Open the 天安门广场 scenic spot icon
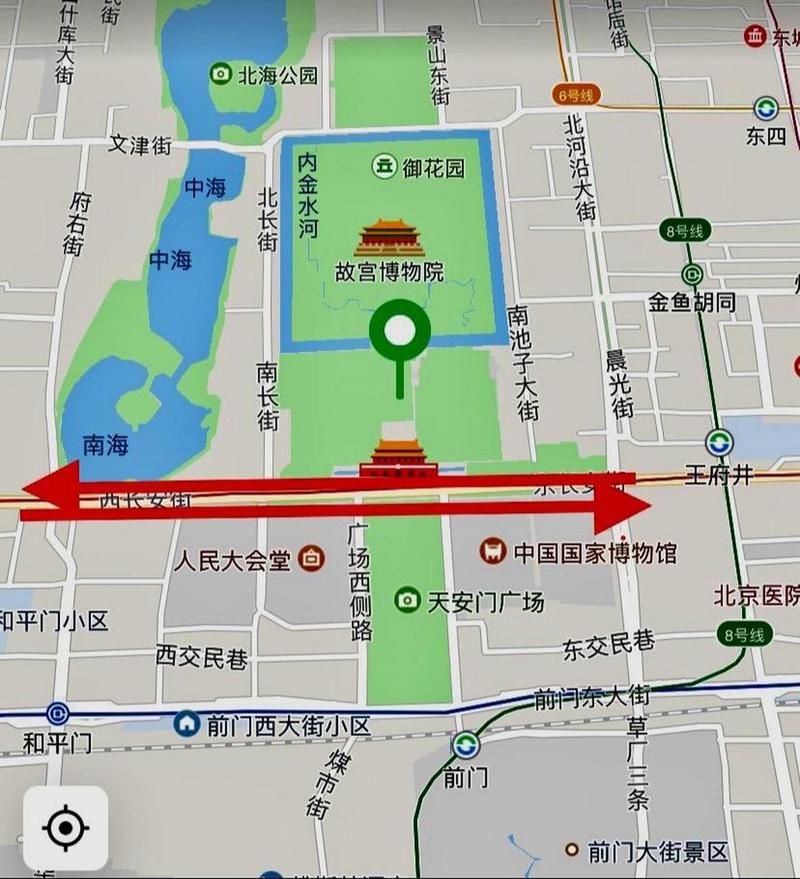 [x=407, y=600]
